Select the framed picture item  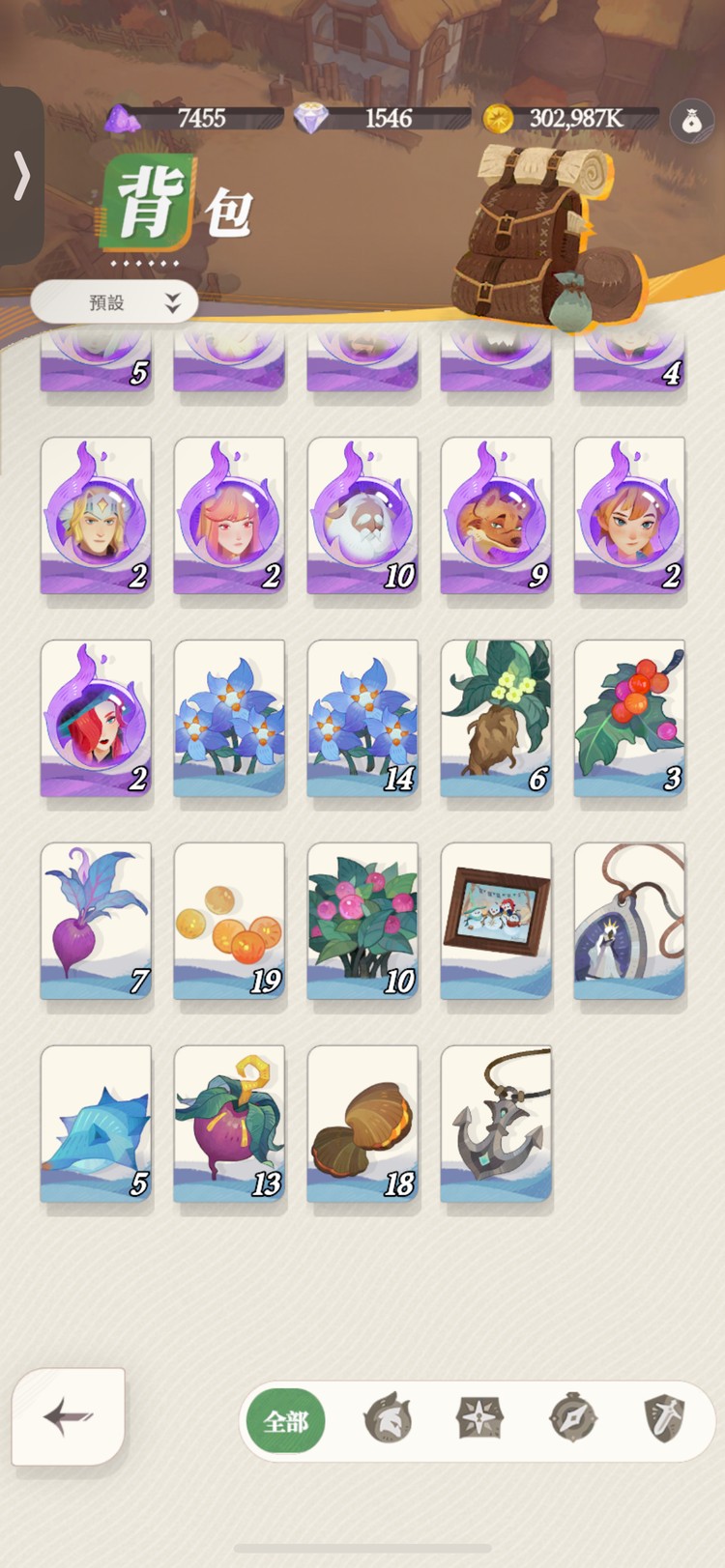(x=496, y=921)
